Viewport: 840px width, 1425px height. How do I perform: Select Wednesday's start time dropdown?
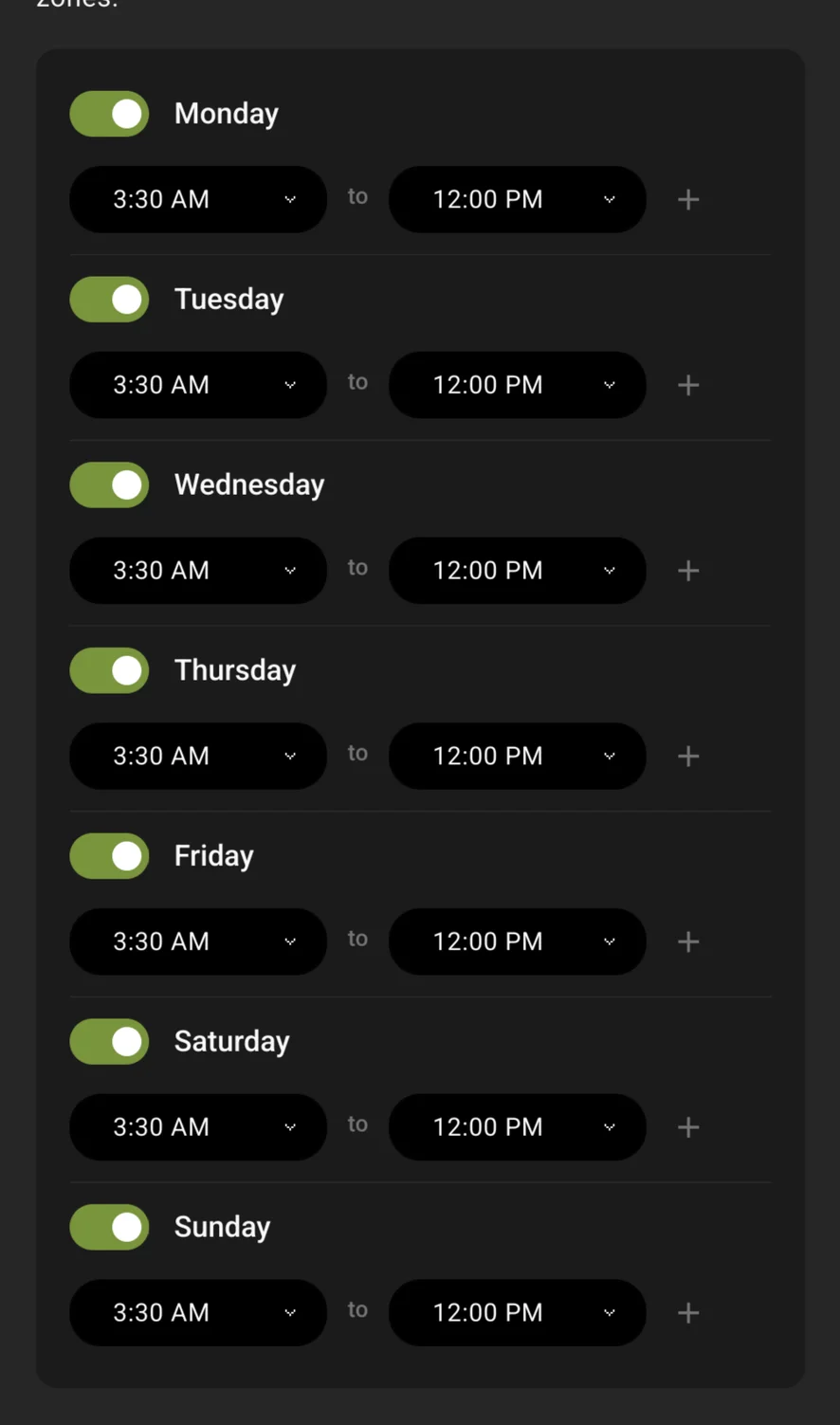[x=198, y=571]
